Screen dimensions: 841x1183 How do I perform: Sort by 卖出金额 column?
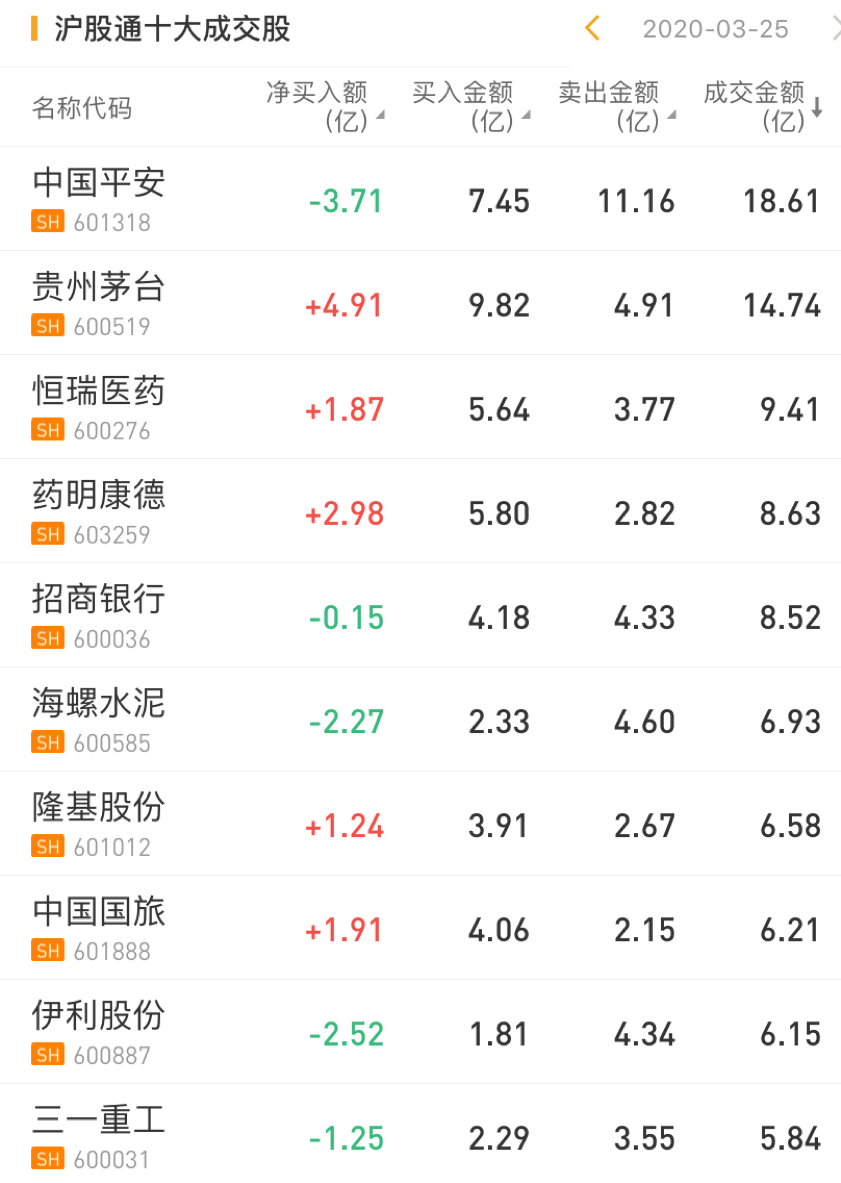616,107
